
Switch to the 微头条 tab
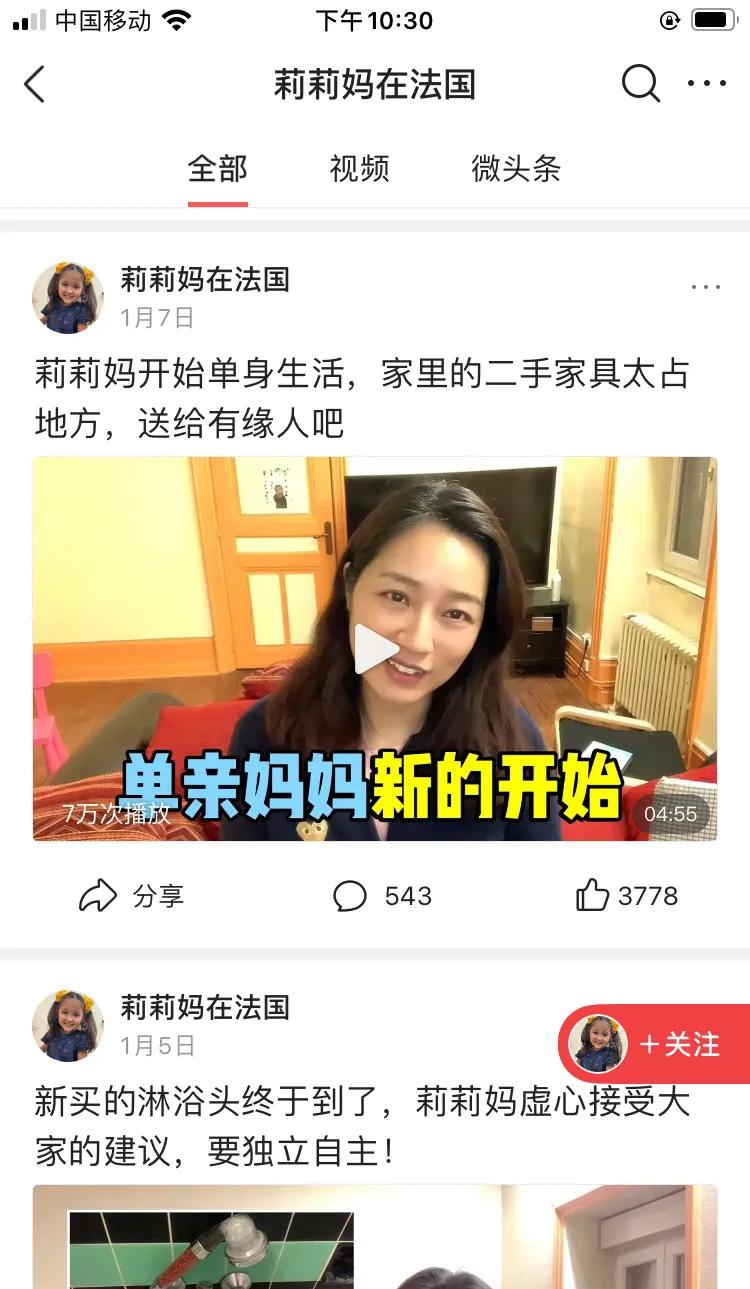(516, 169)
